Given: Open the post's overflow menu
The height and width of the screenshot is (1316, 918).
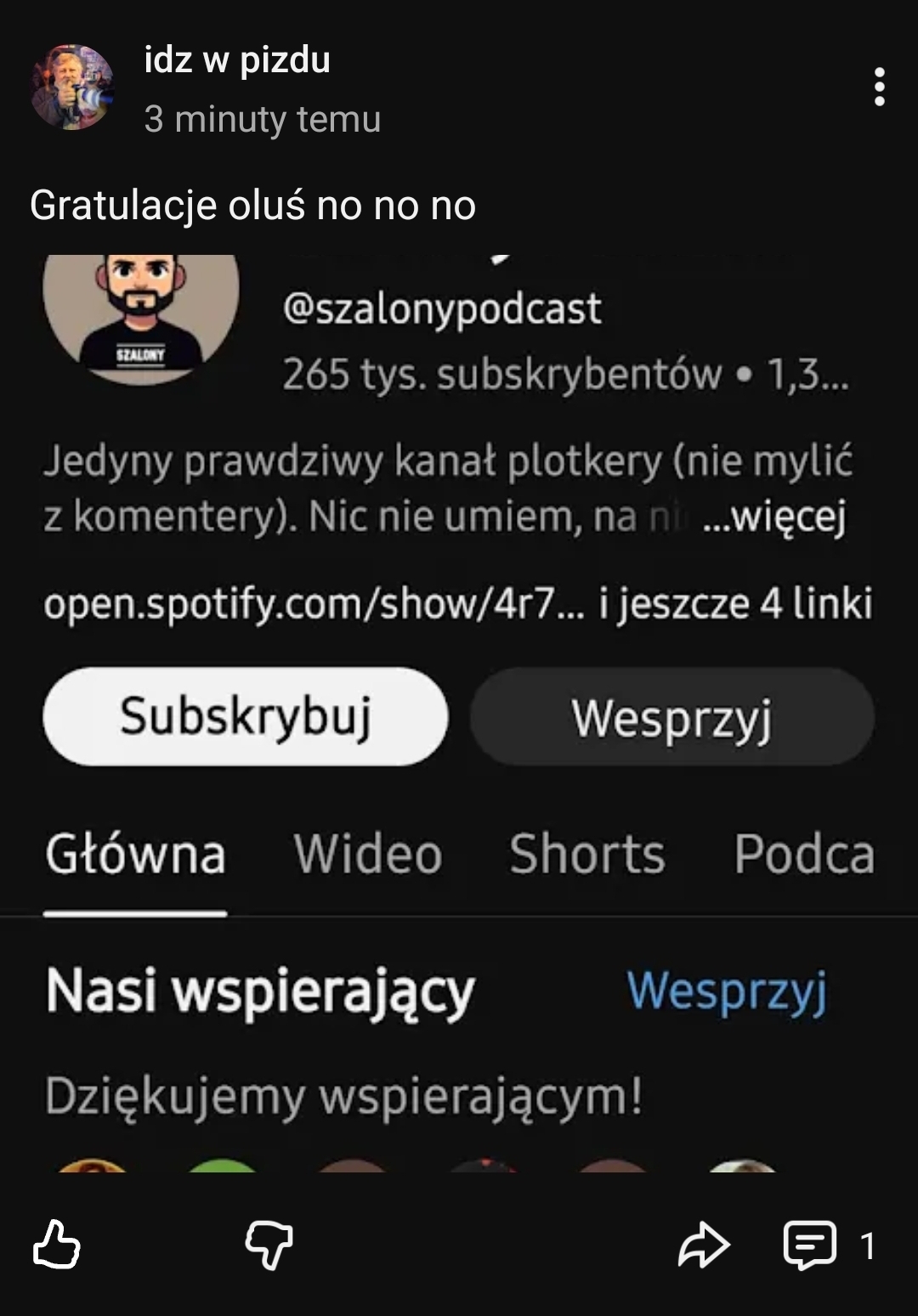Looking at the screenshot, I should [879, 87].
